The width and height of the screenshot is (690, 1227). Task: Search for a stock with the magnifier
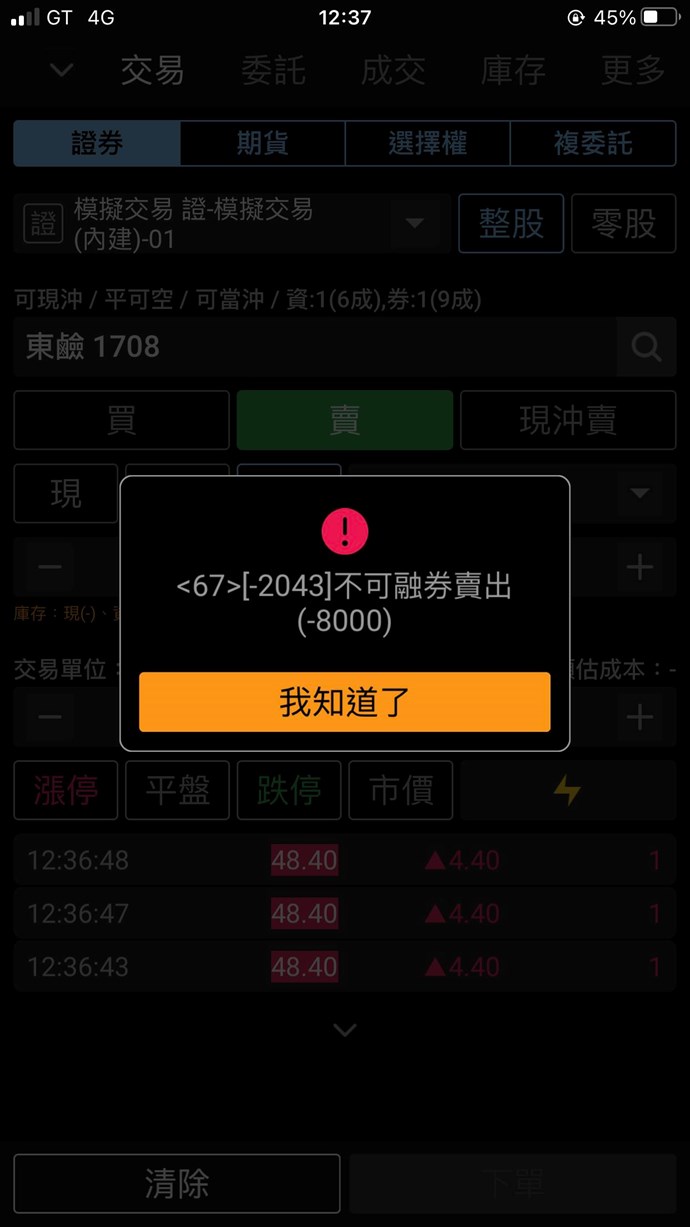[646, 347]
